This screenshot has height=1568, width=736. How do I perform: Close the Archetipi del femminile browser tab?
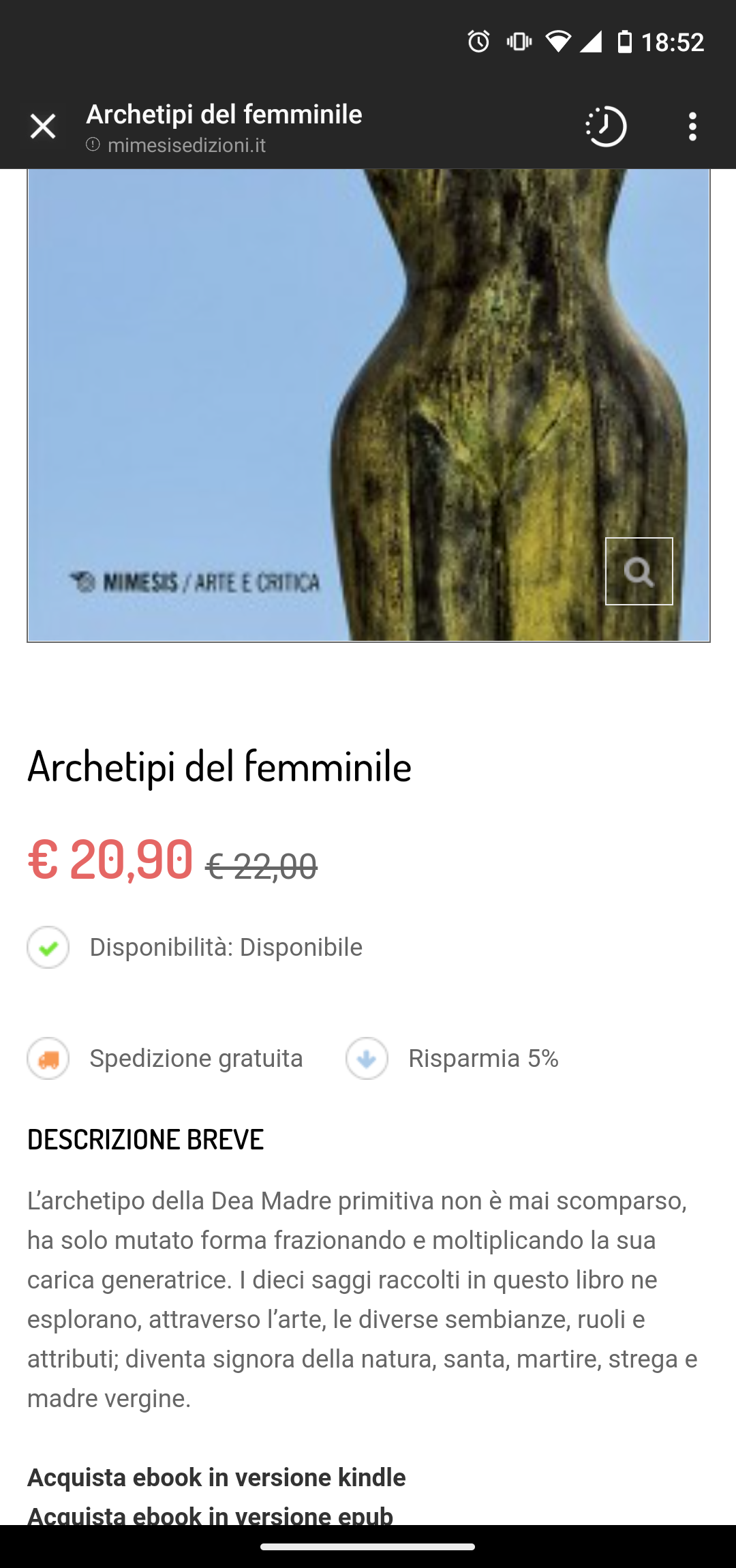point(43,127)
